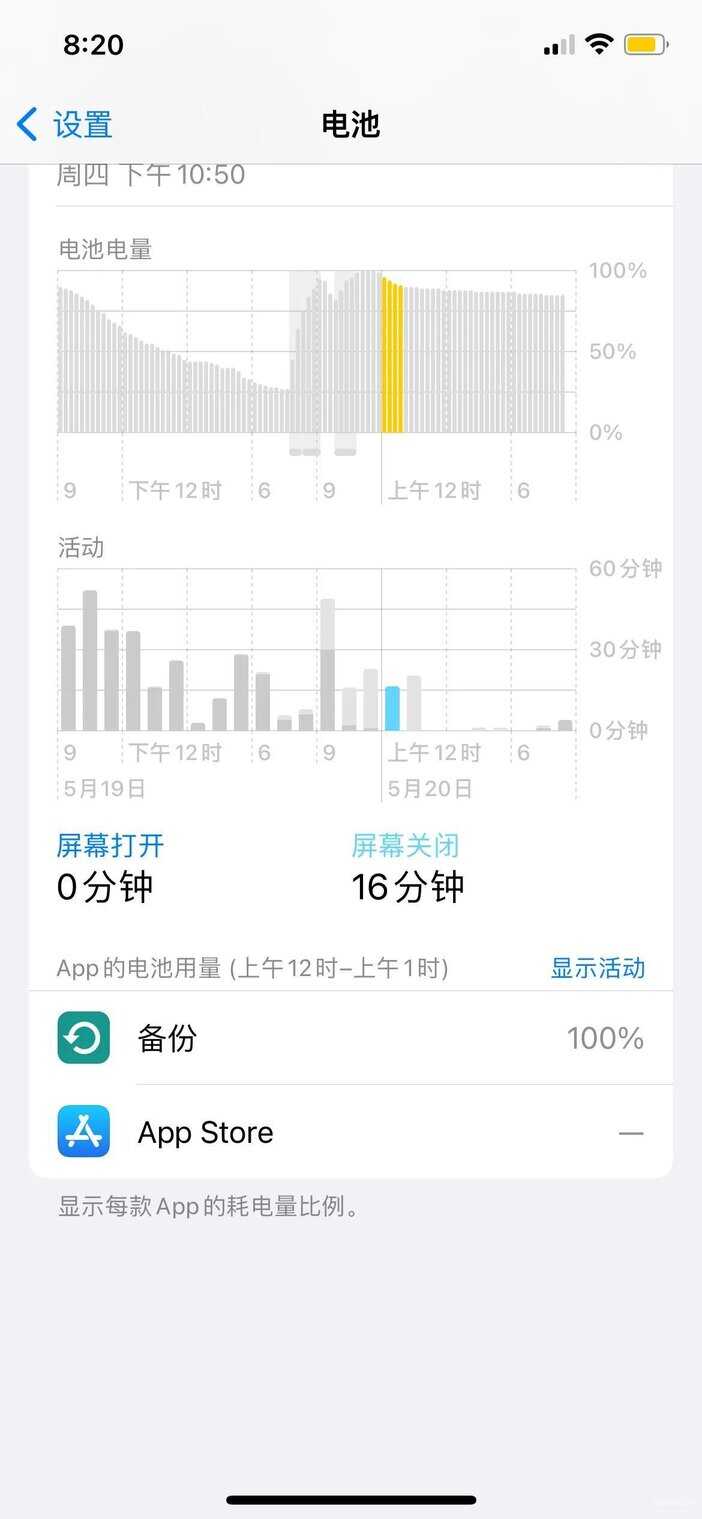Open the 备份 battery usage row
The width and height of the screenshot is (702, 1519).
tap(351, 1038)
